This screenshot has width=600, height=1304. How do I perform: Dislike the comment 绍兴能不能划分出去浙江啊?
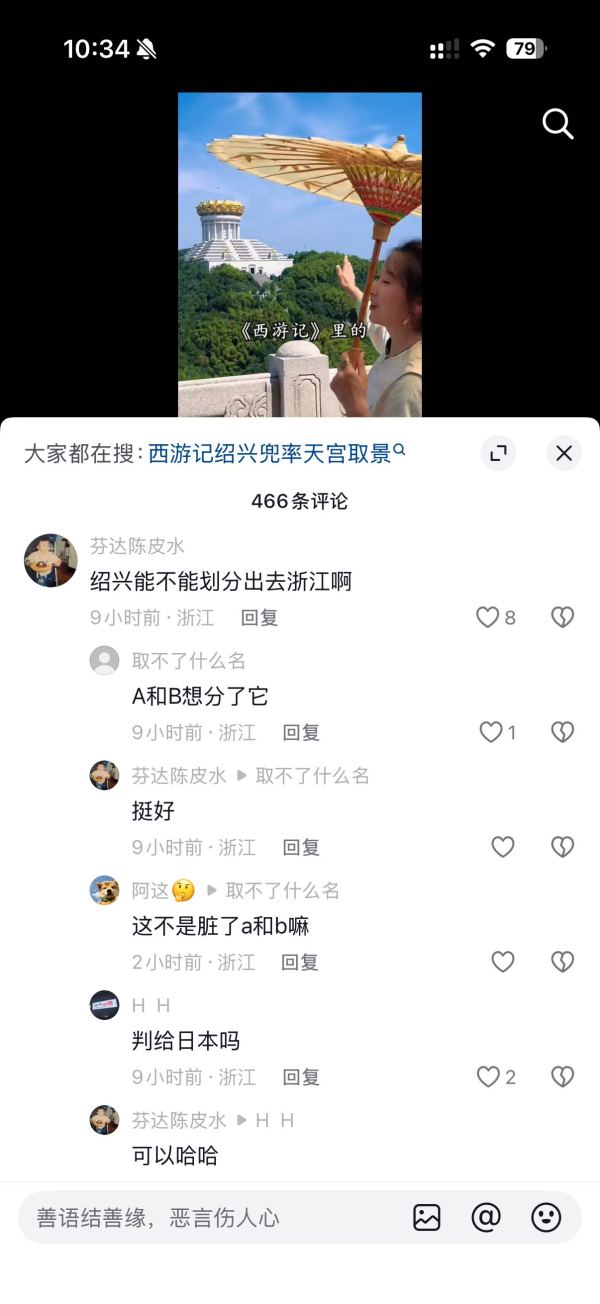(563, 618)
